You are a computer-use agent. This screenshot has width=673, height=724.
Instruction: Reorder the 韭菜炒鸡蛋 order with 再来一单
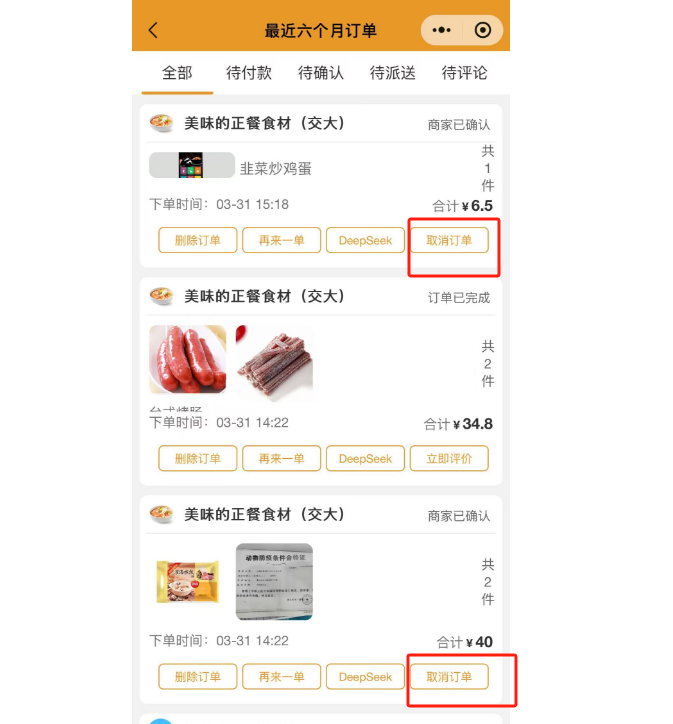(x=281, y=240)
